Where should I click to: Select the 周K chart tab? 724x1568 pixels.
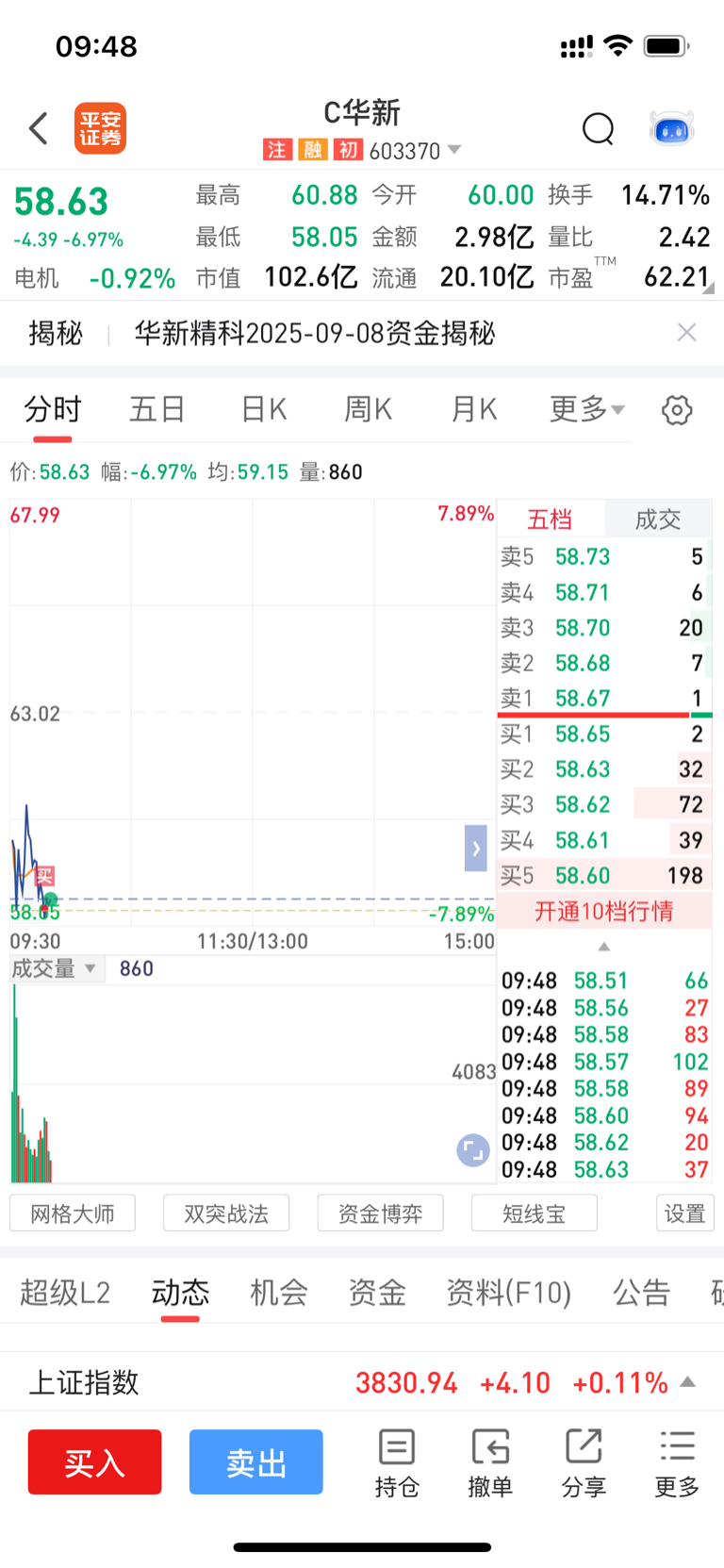tap(369, 409)
